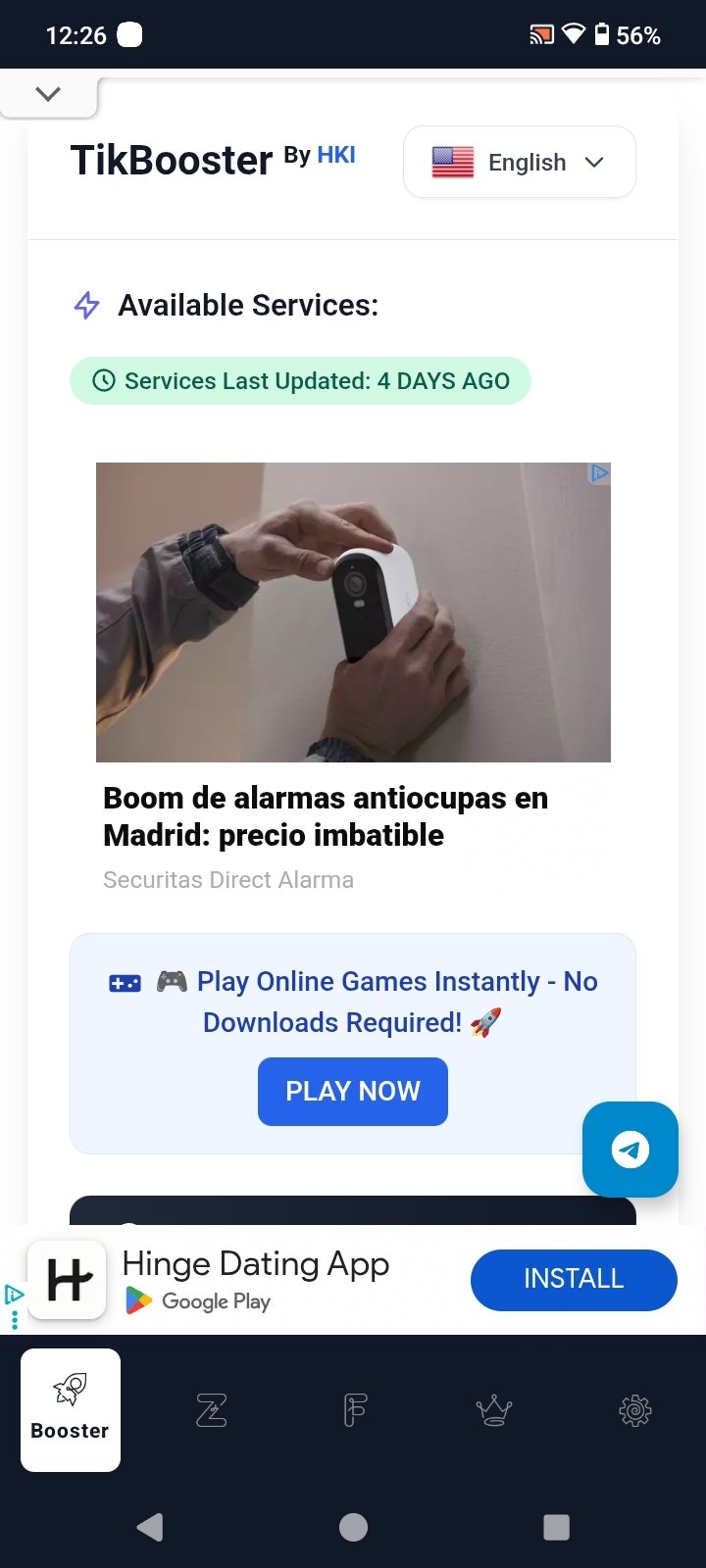The width and height of the screenshot is (706, 1568).
Task: Collapse the top chevron handle
Action: (x=48, y=94)
